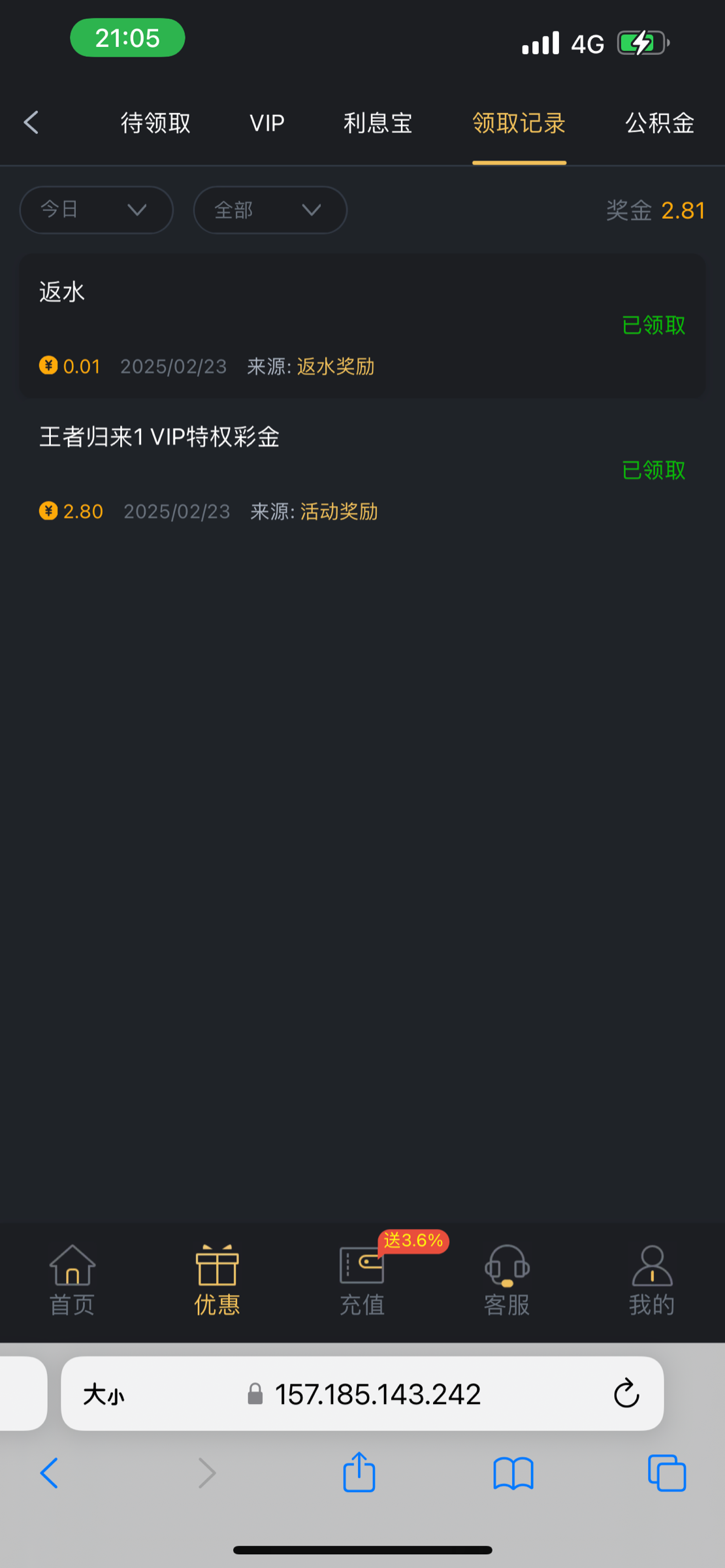The width and height of the screenshot is (725, 1568).
Task: Open the 公积金 tab
Action: click(x=659, y=123)
